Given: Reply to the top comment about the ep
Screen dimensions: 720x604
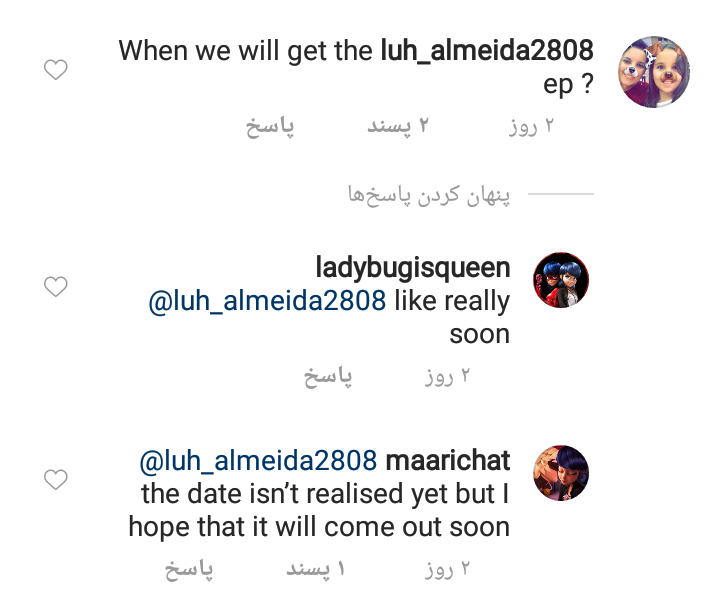Looking at the screenshot, I should tap(271, 128).
